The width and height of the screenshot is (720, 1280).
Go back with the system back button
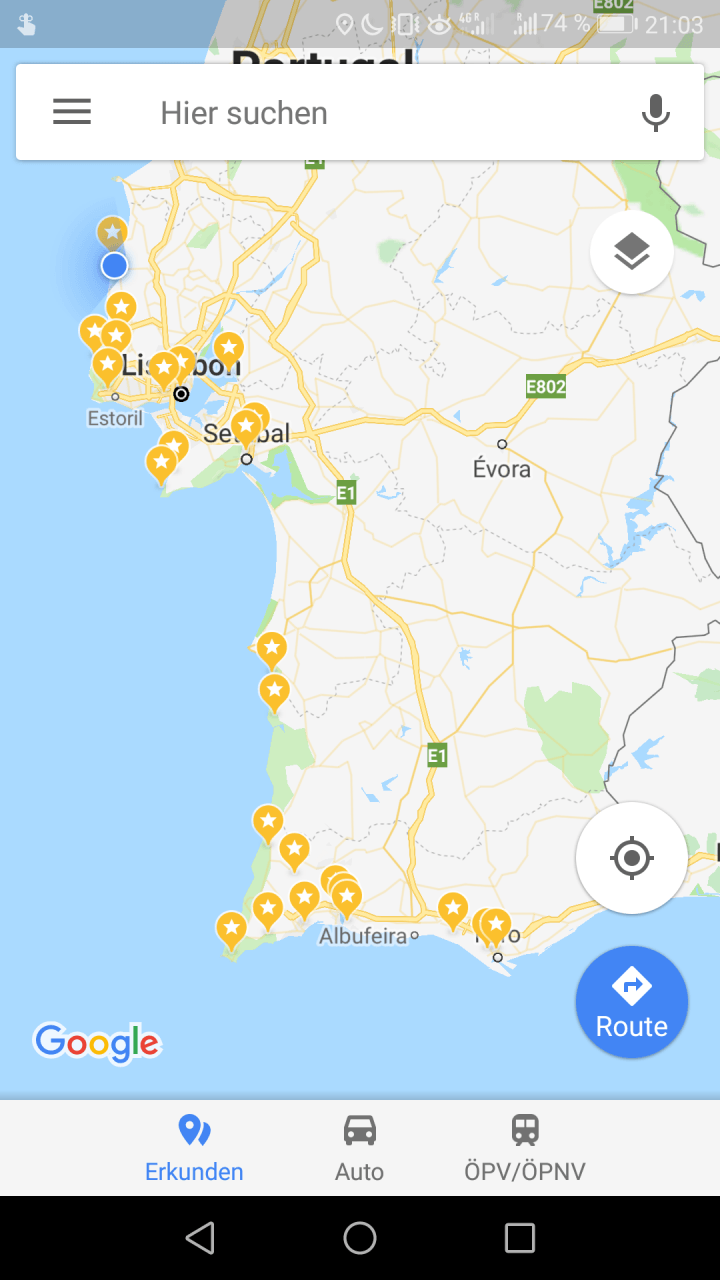coord(200,1238)
